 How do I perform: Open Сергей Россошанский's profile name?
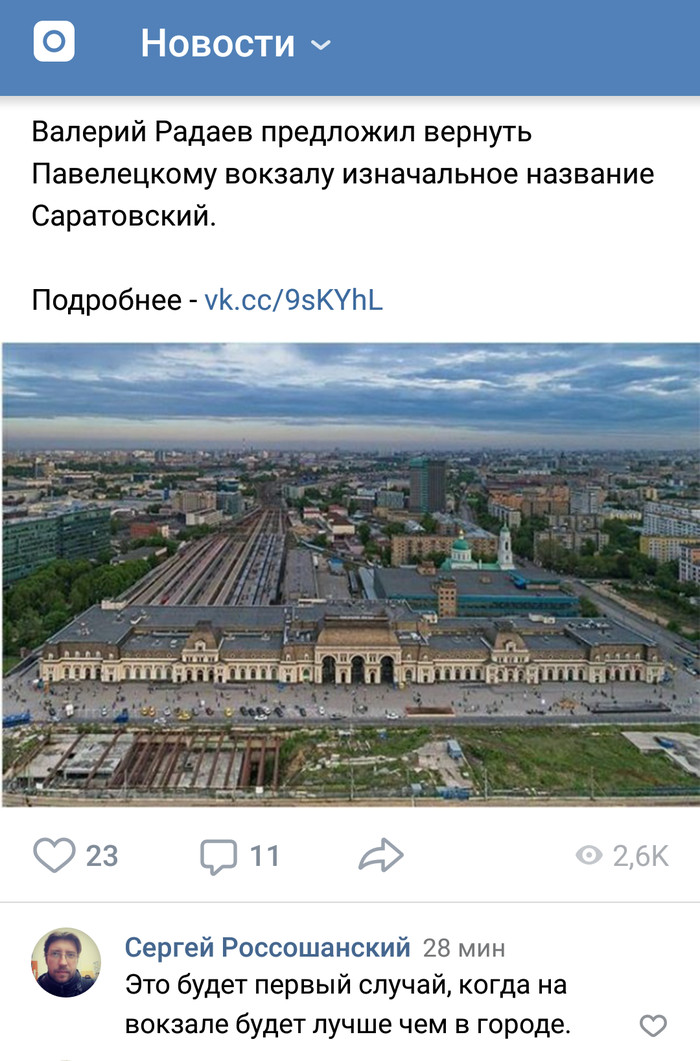coord(268,947)
